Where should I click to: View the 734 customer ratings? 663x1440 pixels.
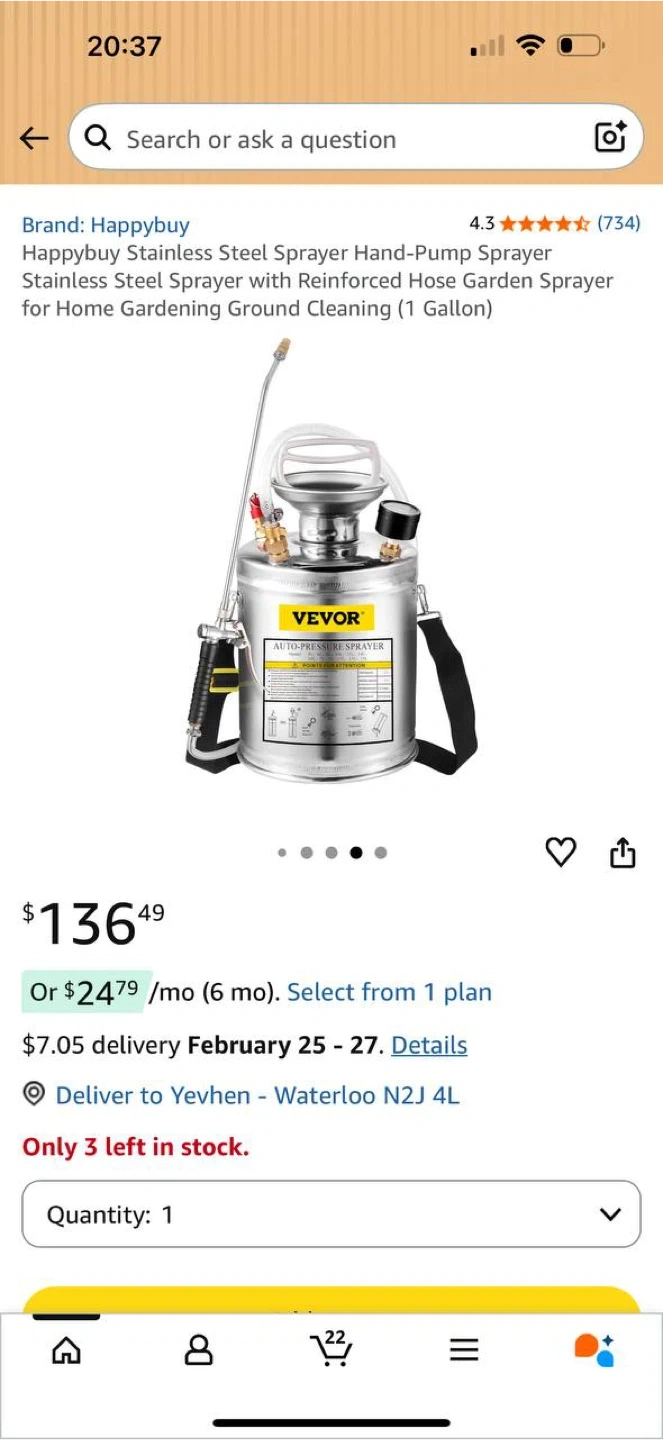618,223
